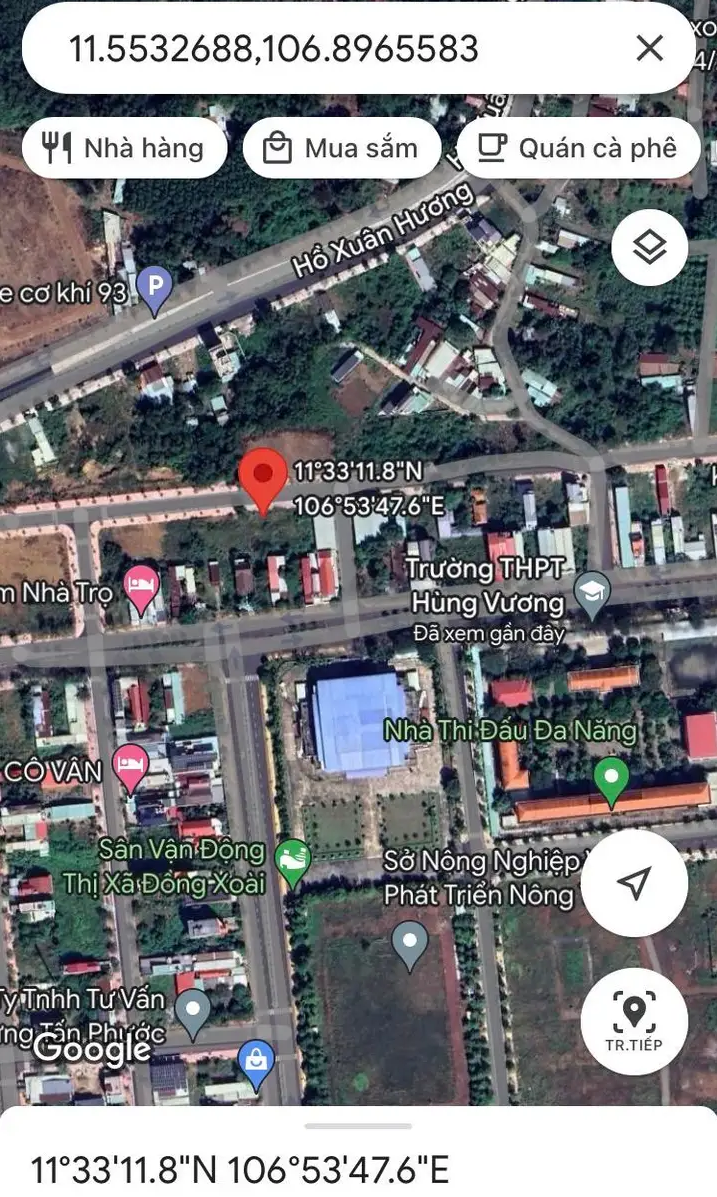Open the CÔ VÂN lodging marker
This screenshot has height=1197, width=717.
[x=131, y=766]
